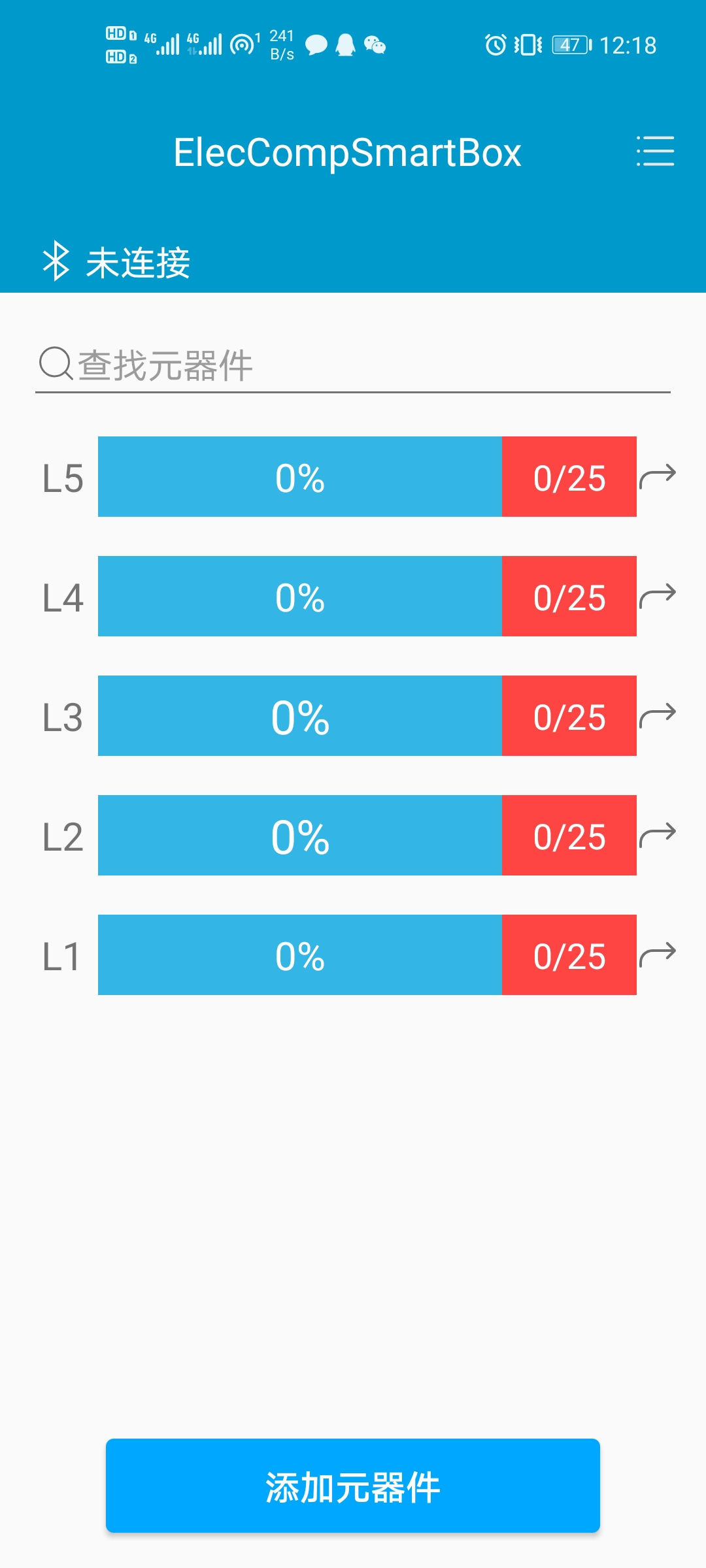This screenshot has height=1568, width=706.
Task: Tap the arrow icon next to L2
Action: click(658, 835)
